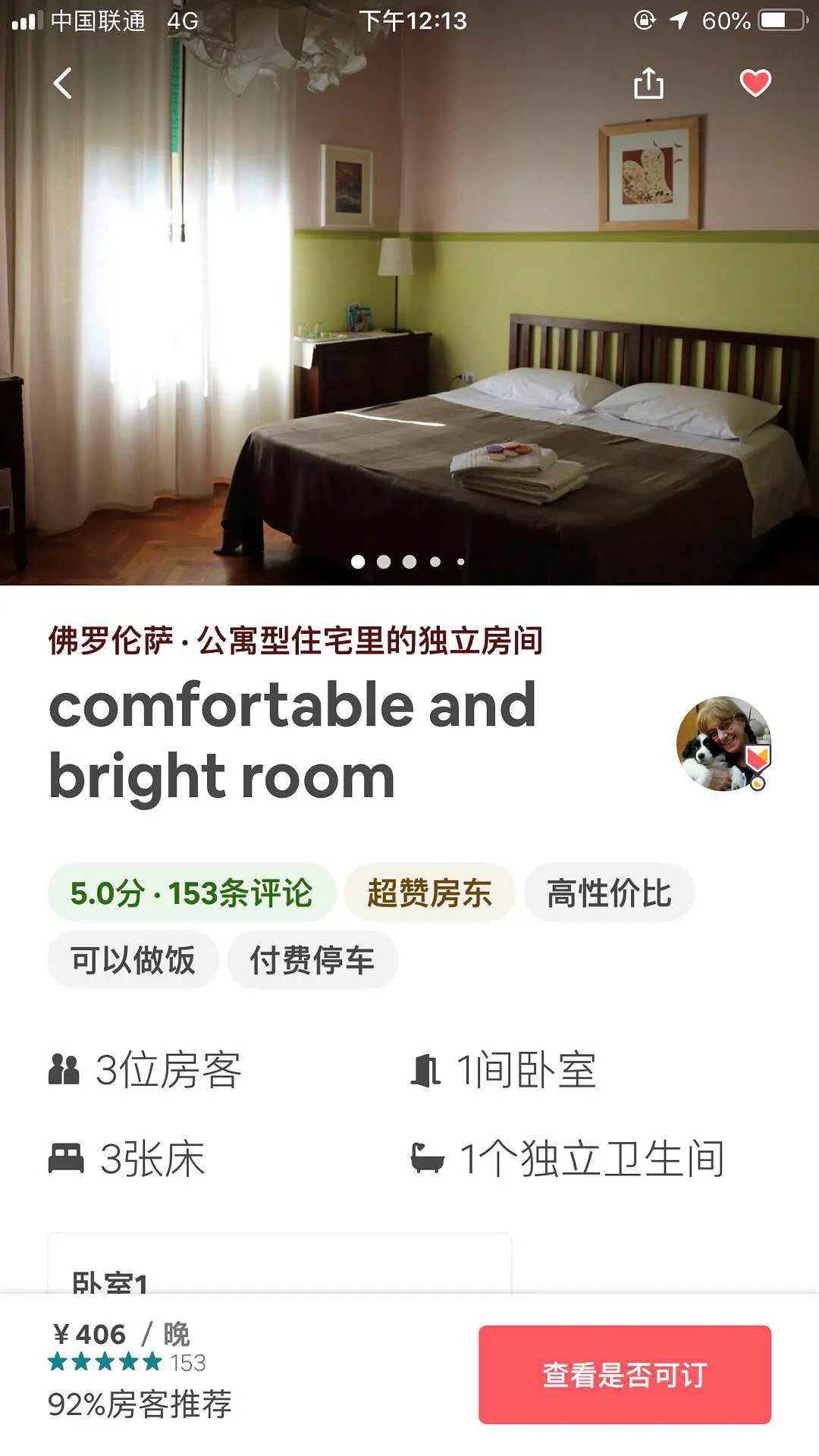Go back using the top-left arrow
Image resolution: width=819 pixels, height=1456 pixels.
coord(63,83)
